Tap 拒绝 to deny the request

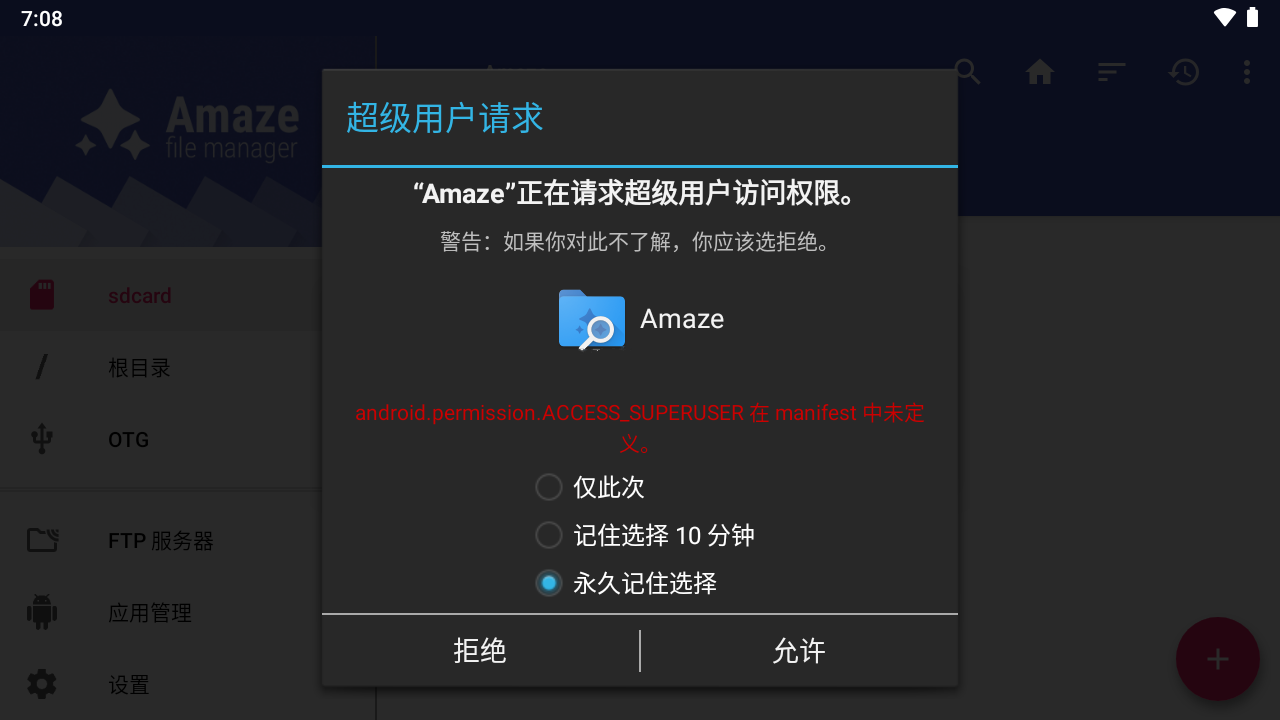480,651
